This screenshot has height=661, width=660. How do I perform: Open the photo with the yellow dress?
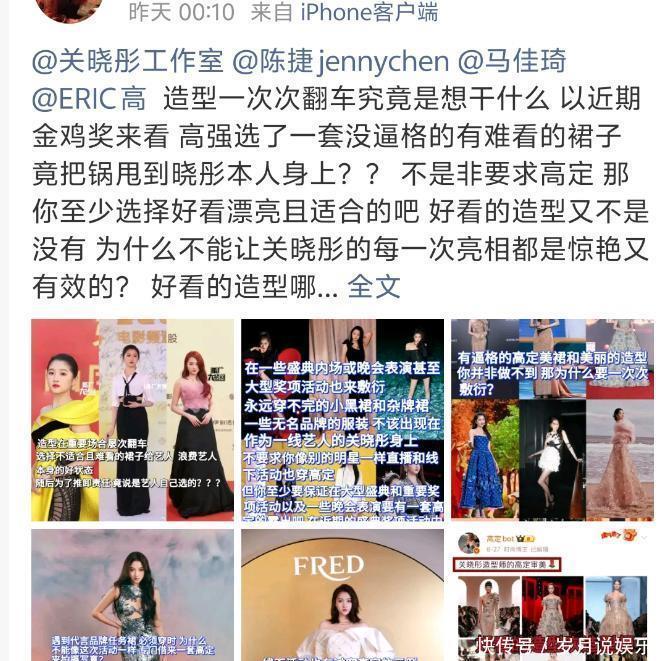[132, 420]
